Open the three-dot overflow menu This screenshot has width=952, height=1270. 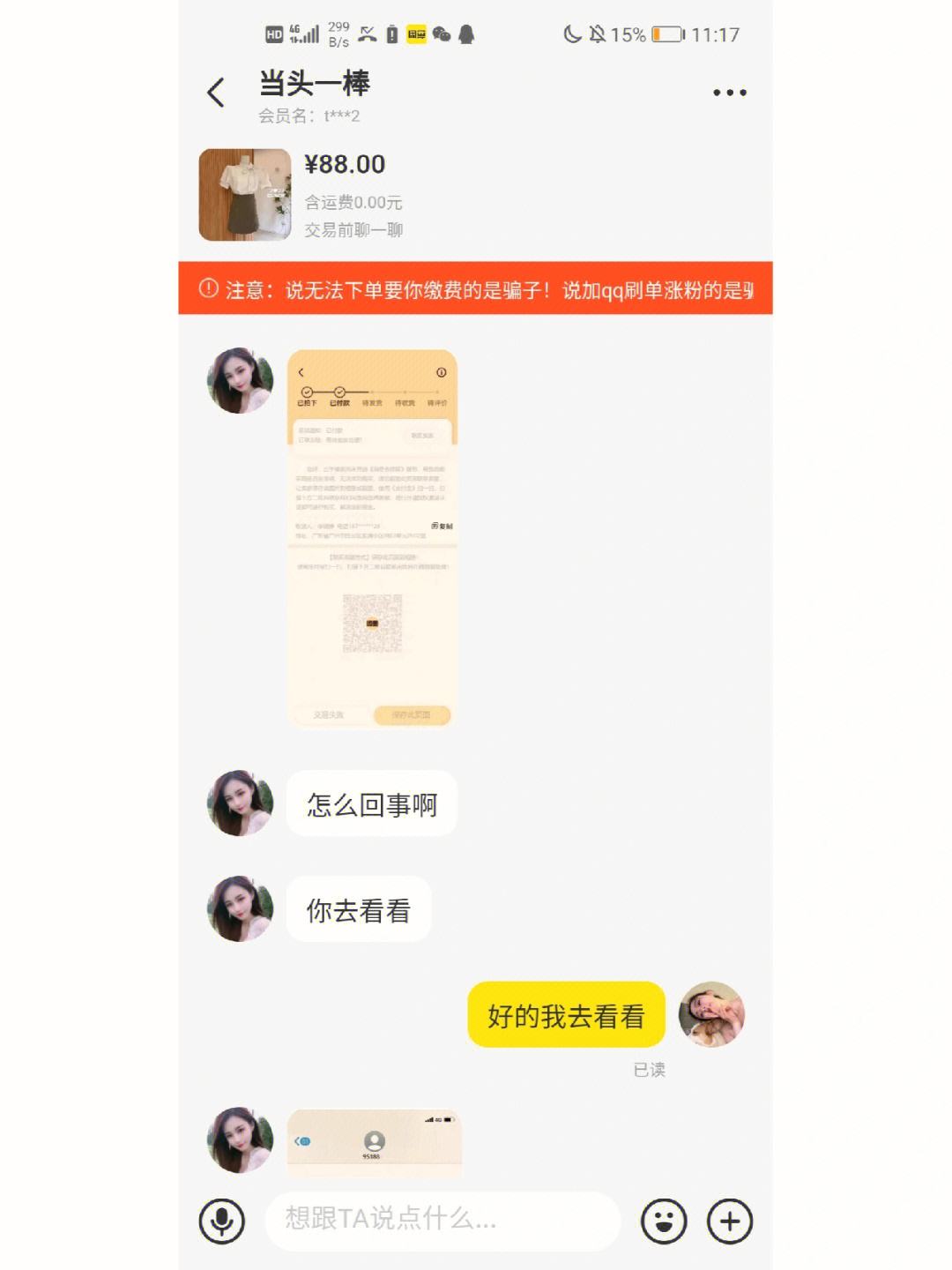point(729,93)
